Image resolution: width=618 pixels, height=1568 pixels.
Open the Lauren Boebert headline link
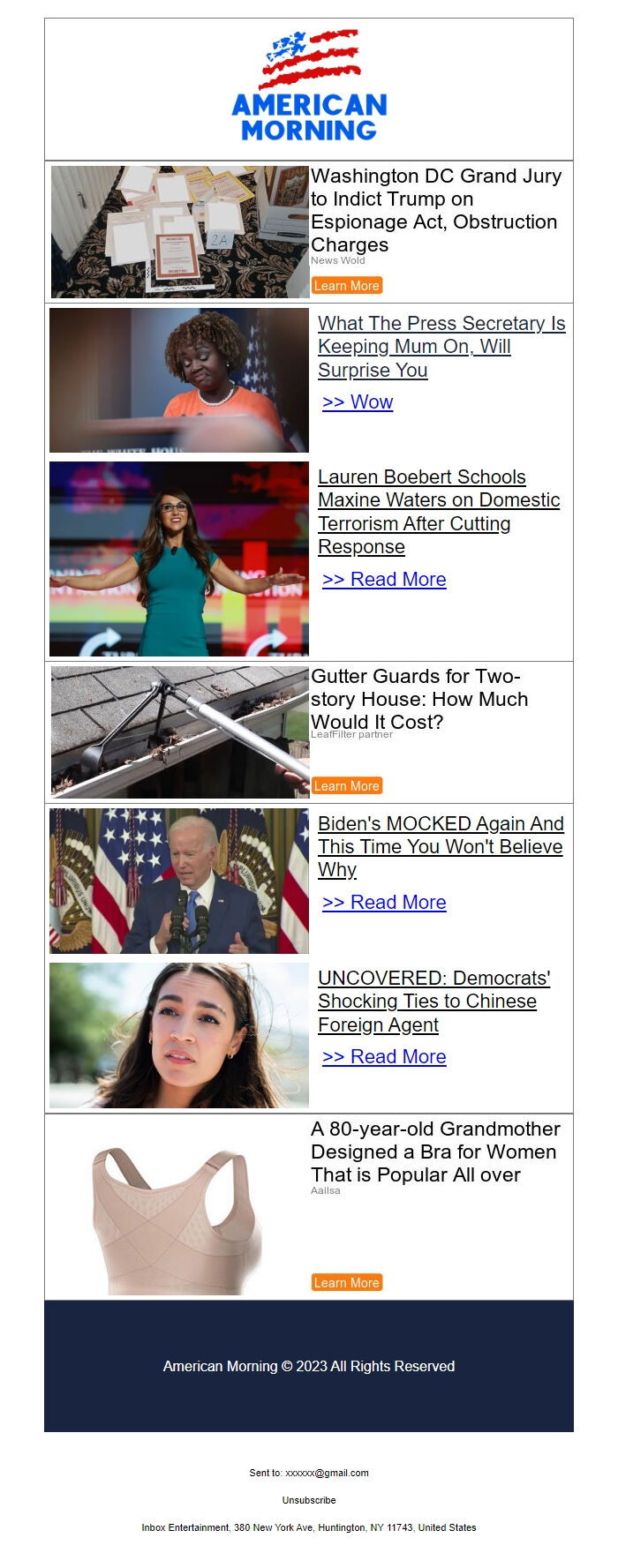[x=438, y=512]
